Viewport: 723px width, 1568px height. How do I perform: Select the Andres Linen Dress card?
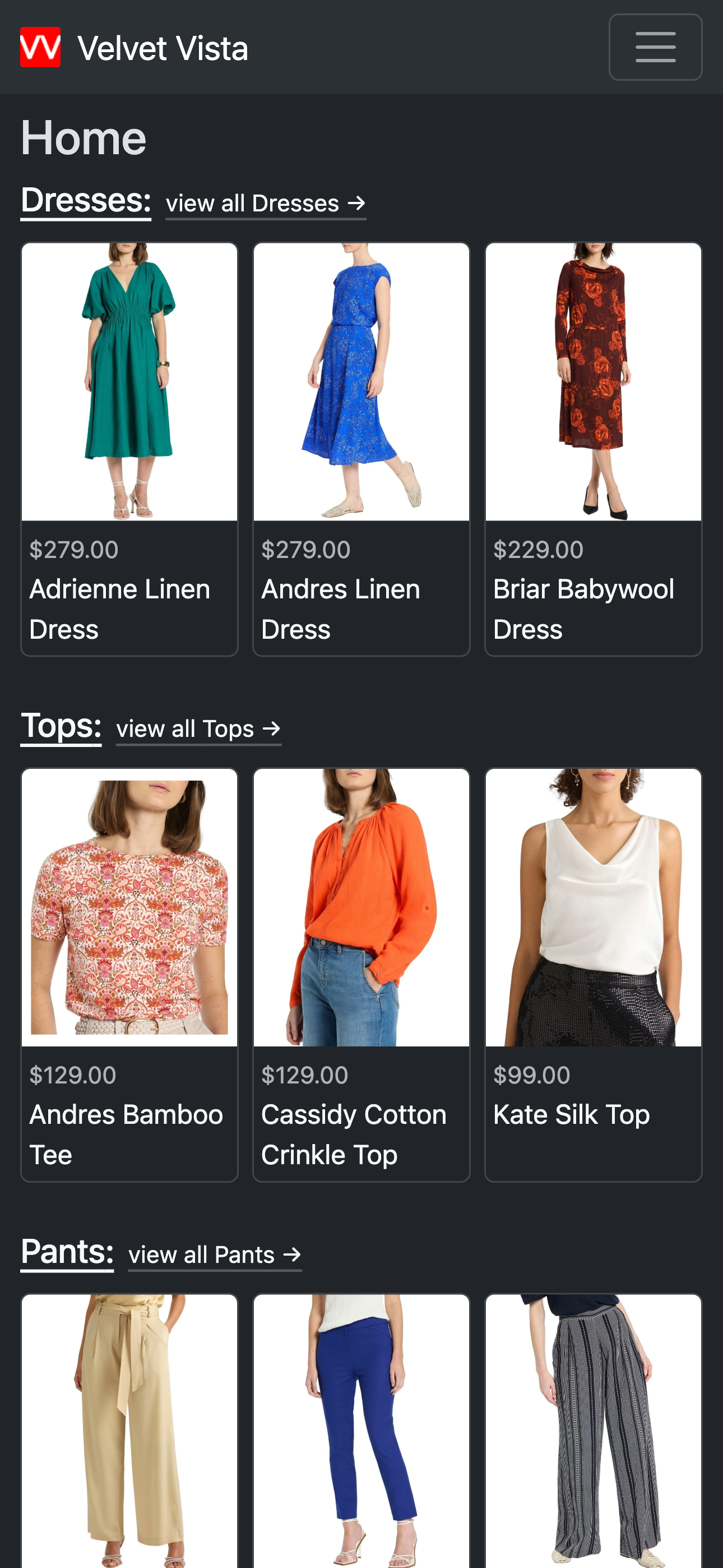[361, 449]
